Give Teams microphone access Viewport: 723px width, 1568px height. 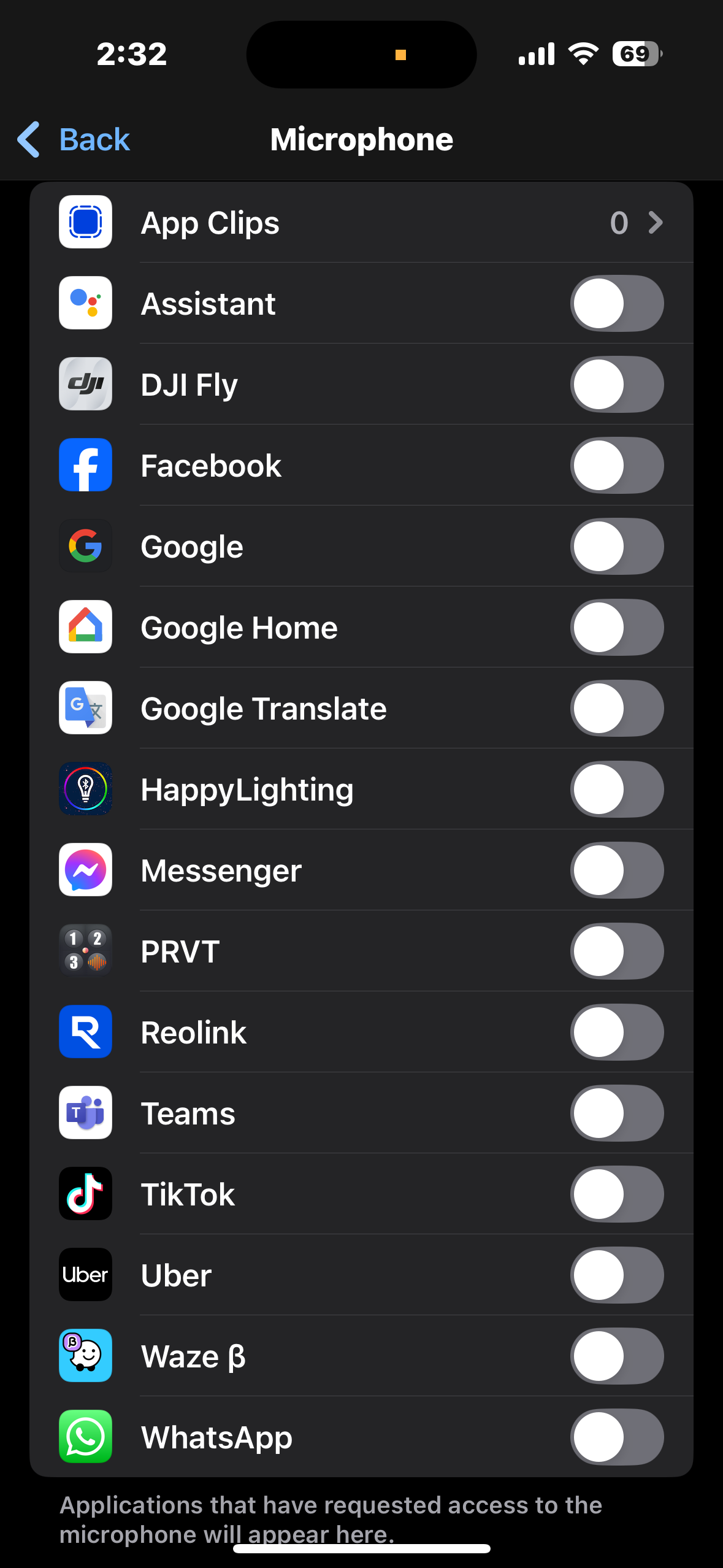[x=616, y=1113]
